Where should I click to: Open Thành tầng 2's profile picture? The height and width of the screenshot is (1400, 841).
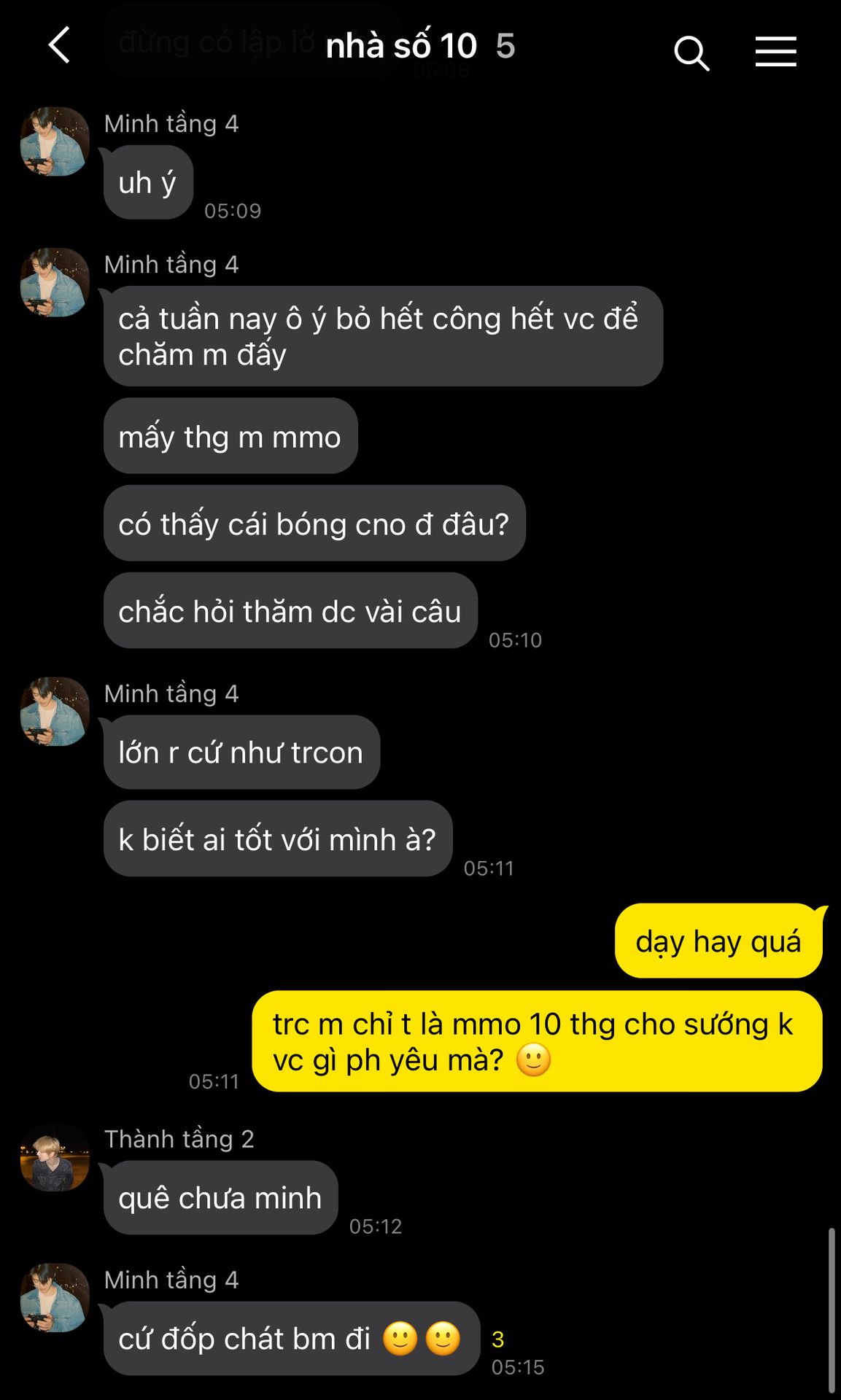tap(55, 1157)
